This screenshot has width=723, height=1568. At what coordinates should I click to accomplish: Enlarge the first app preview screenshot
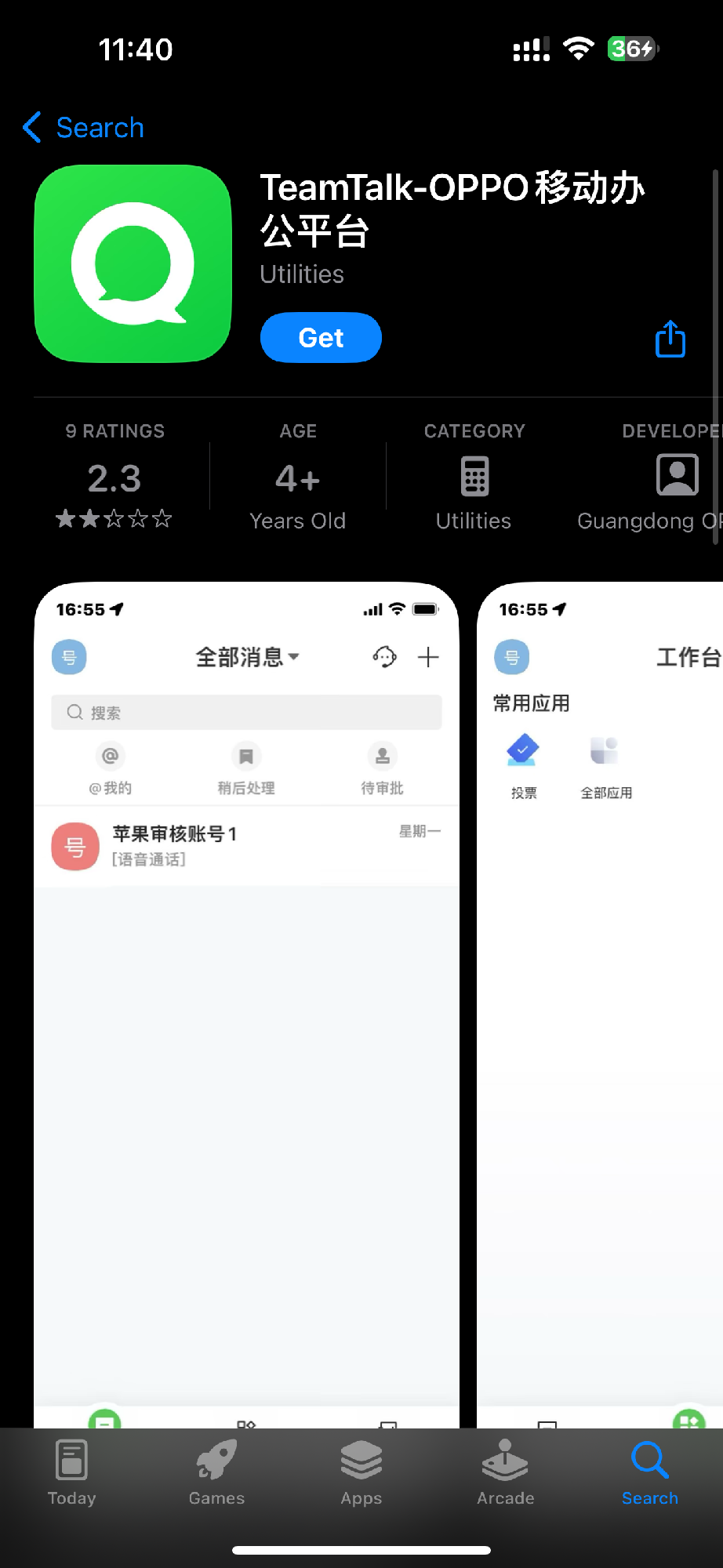pyautogui.click(x=246, y=1004)
